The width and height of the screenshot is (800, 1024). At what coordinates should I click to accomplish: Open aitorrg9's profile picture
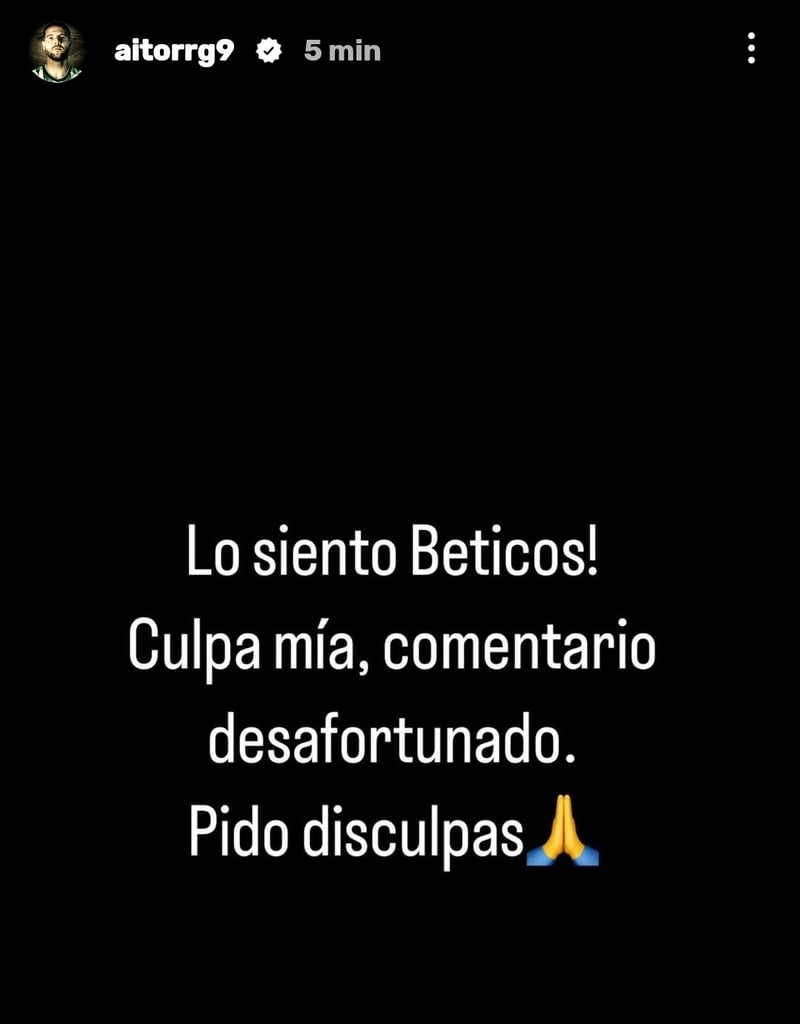(56, 51)
